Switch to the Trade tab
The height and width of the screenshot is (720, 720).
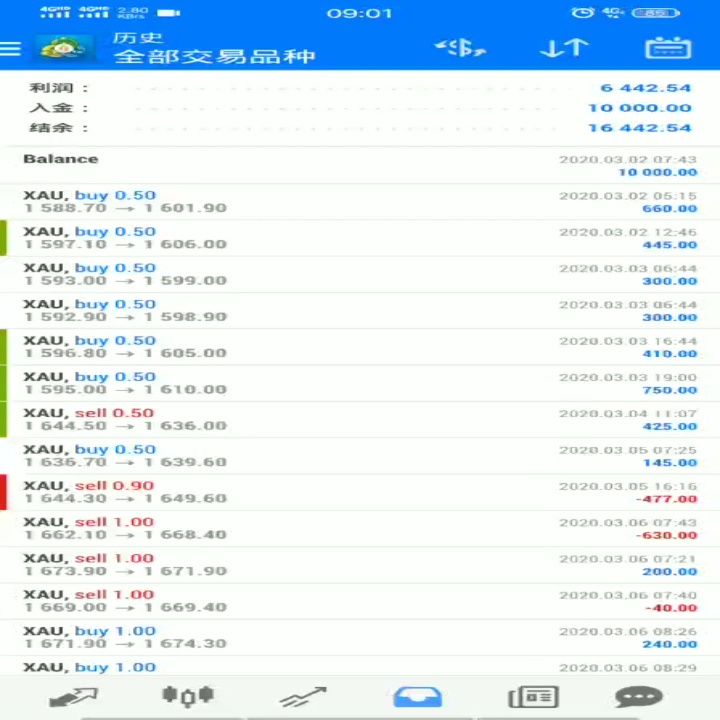[x=303, y=697]
